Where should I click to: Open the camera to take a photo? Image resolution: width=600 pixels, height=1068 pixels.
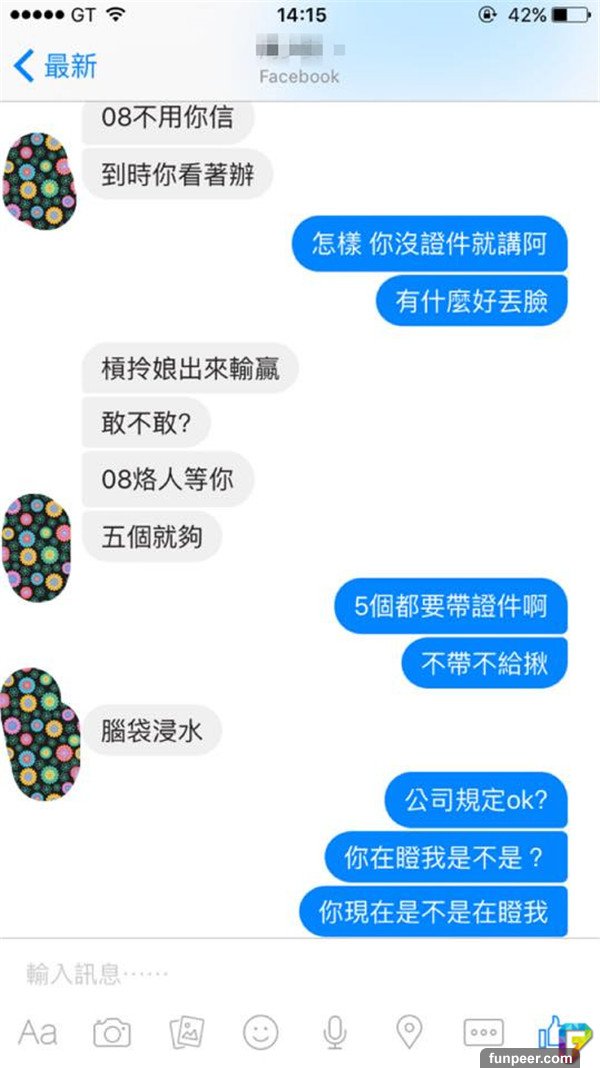click(112, 1032)
